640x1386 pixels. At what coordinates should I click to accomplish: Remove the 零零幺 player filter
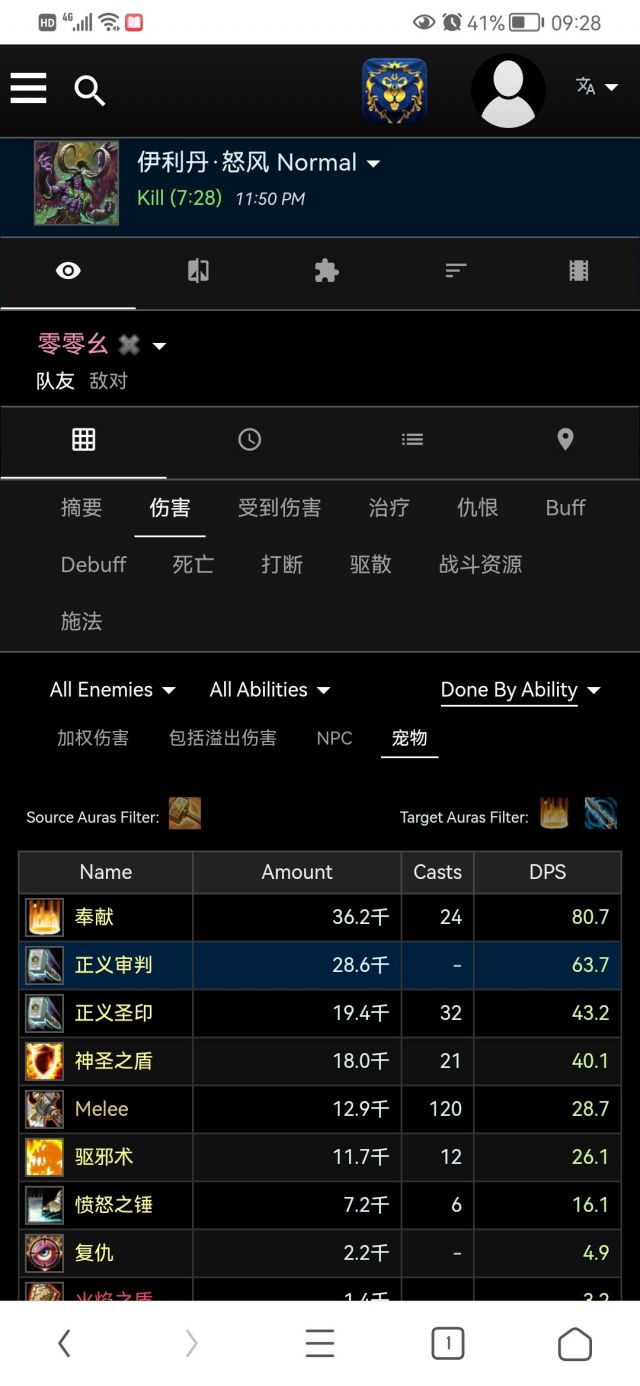(129, 345)
